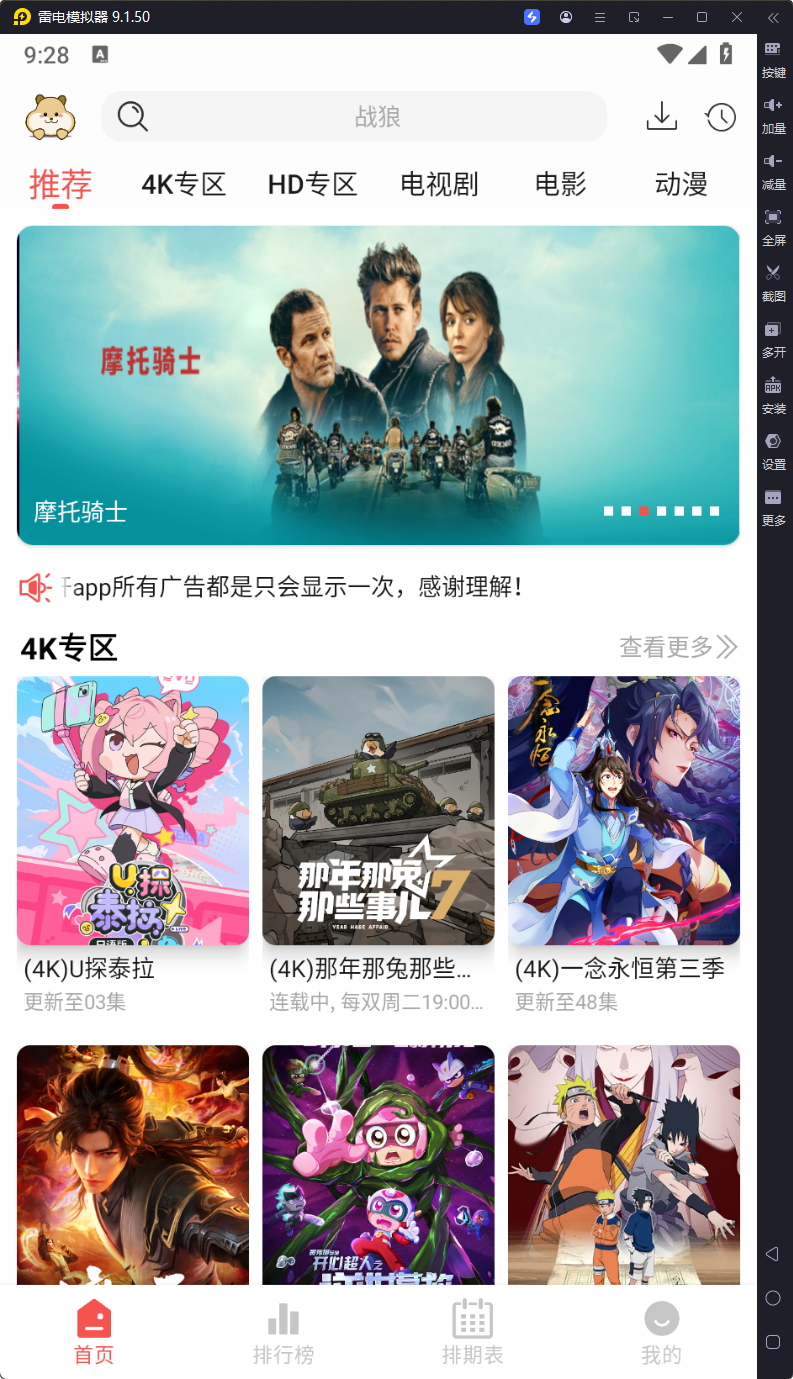793x1379 pixels.
Task: Open the 排期表 schedule tab
Action: 472,1333
